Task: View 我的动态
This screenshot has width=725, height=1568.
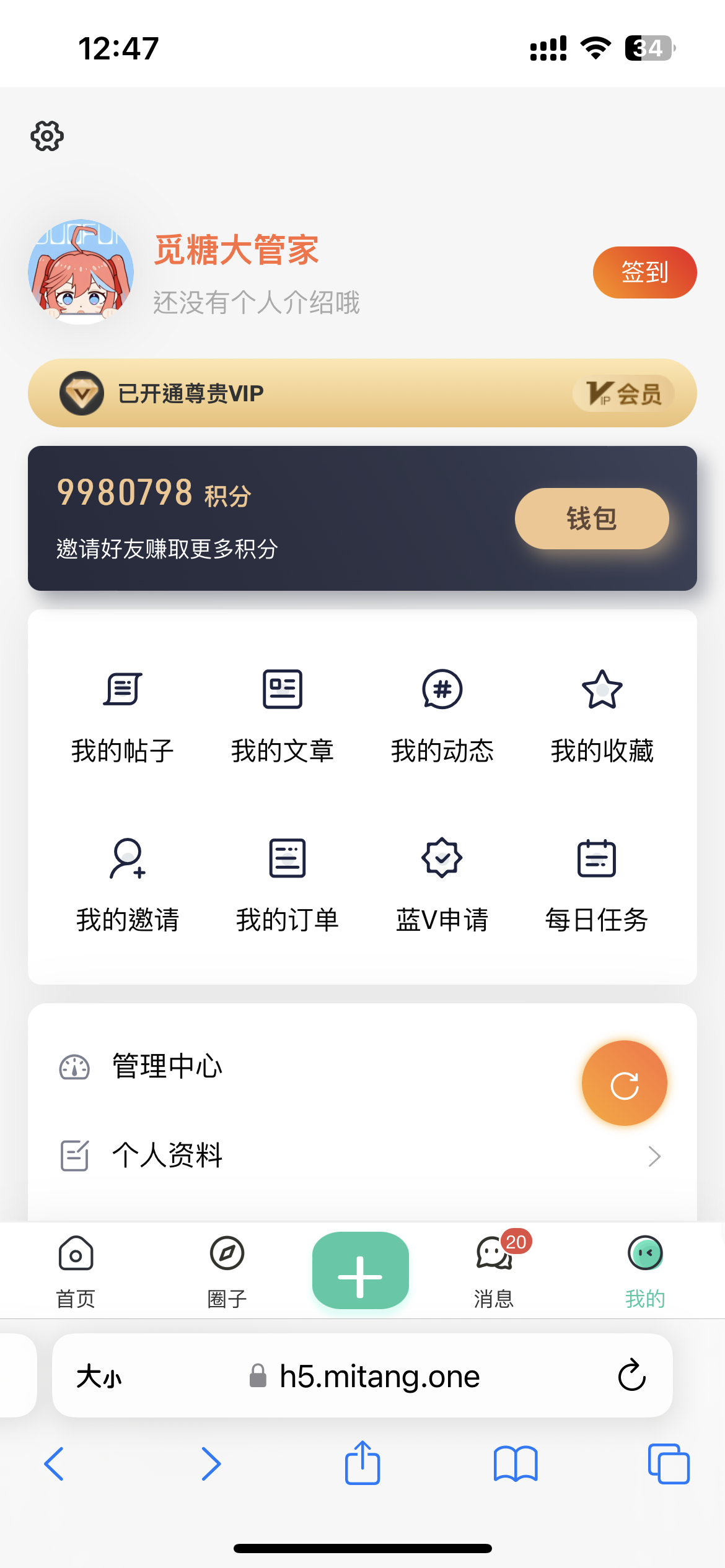Action: 442,718
